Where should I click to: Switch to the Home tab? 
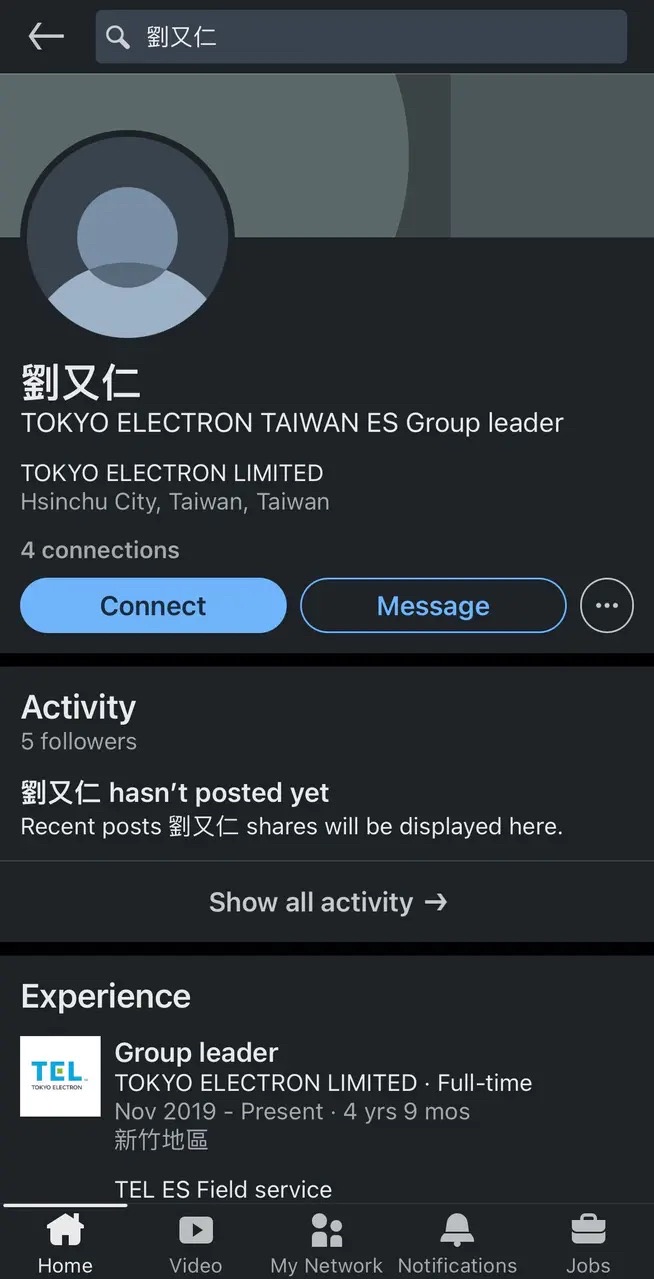[65, 1243]
